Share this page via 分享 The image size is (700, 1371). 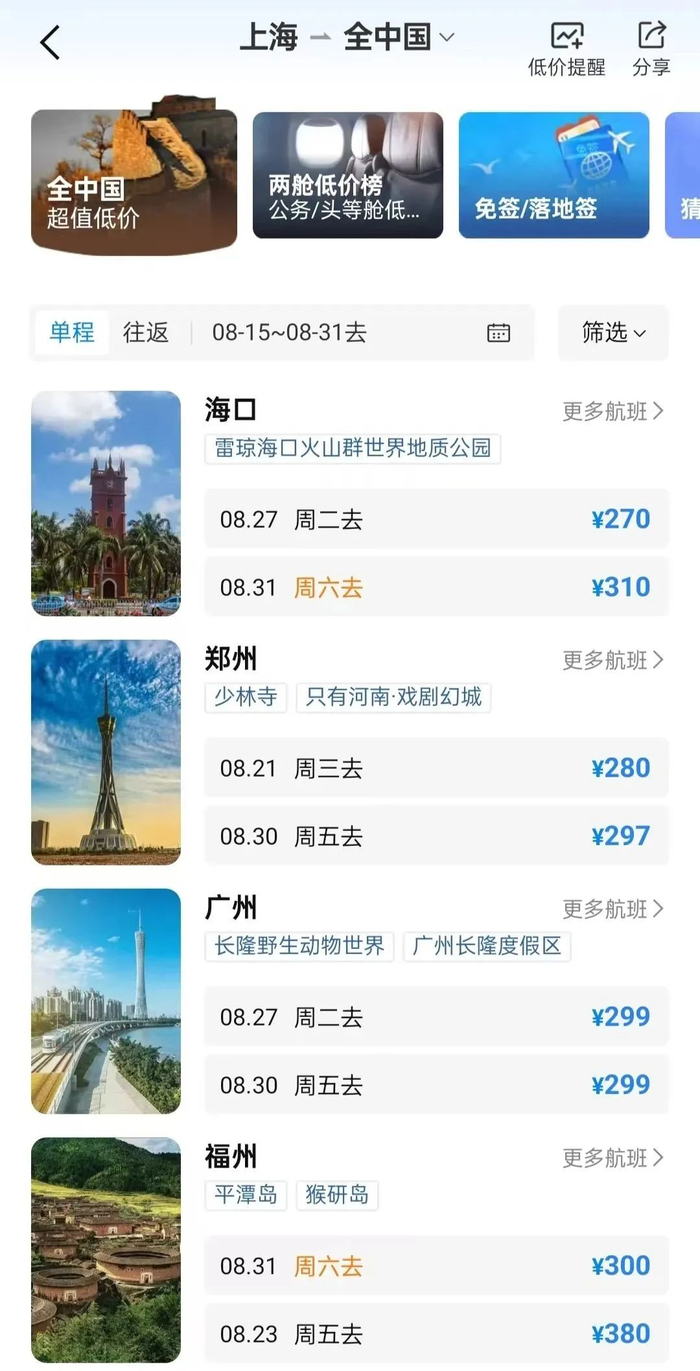click(x=651, y=48)
